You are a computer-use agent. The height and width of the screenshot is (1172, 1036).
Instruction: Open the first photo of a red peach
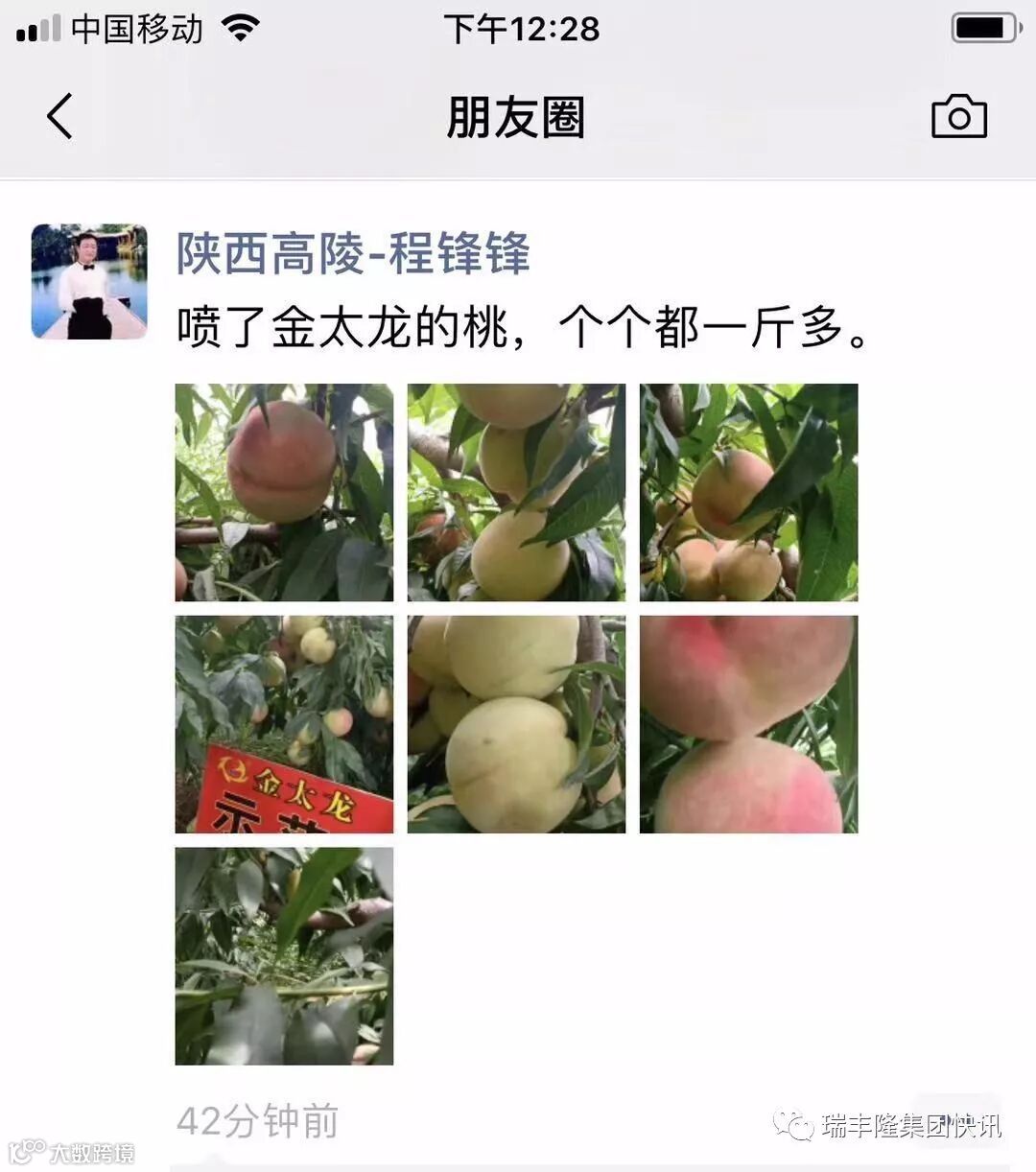[284, 493]
